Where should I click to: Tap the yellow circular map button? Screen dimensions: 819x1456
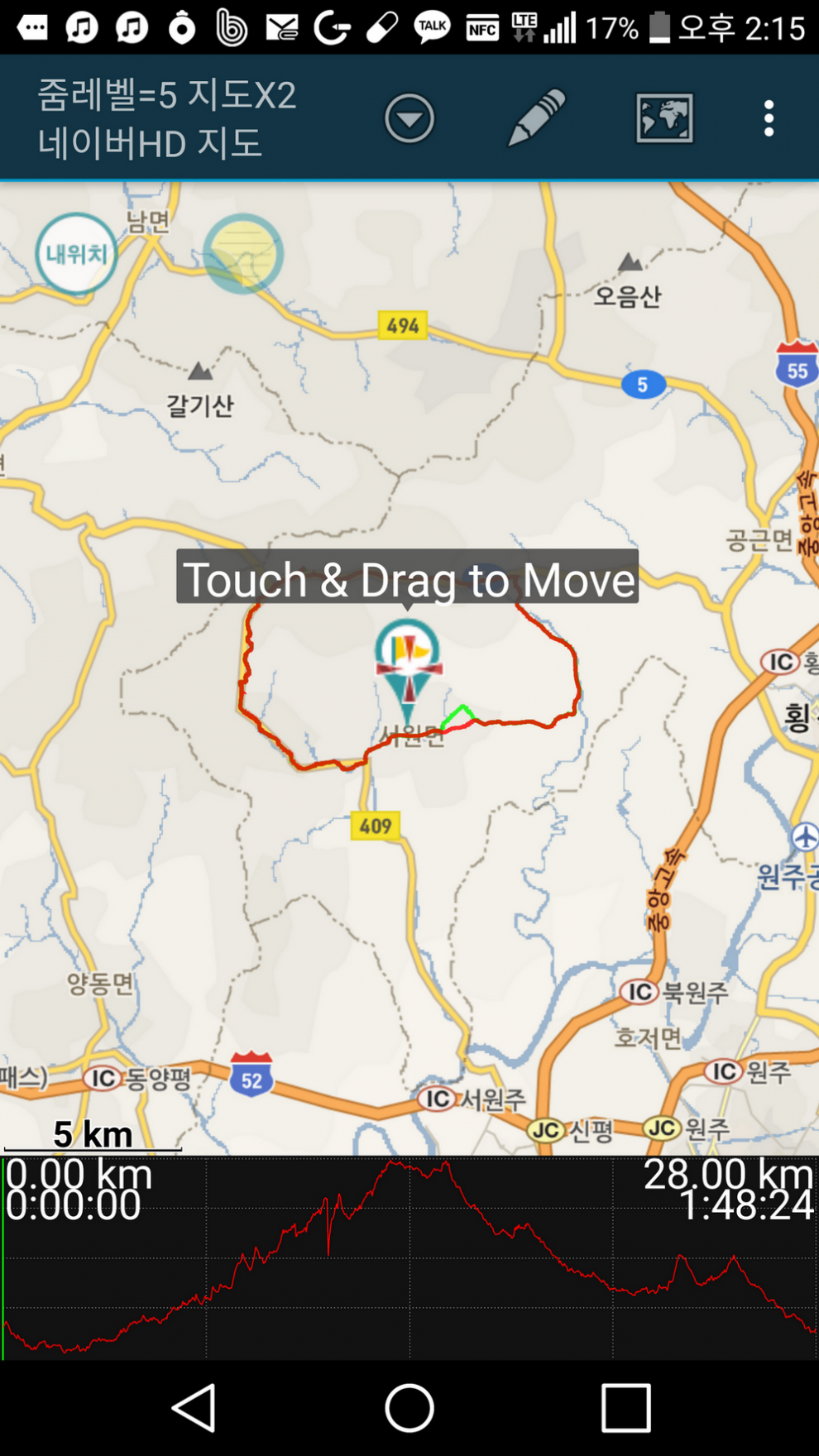click(243, 254)
